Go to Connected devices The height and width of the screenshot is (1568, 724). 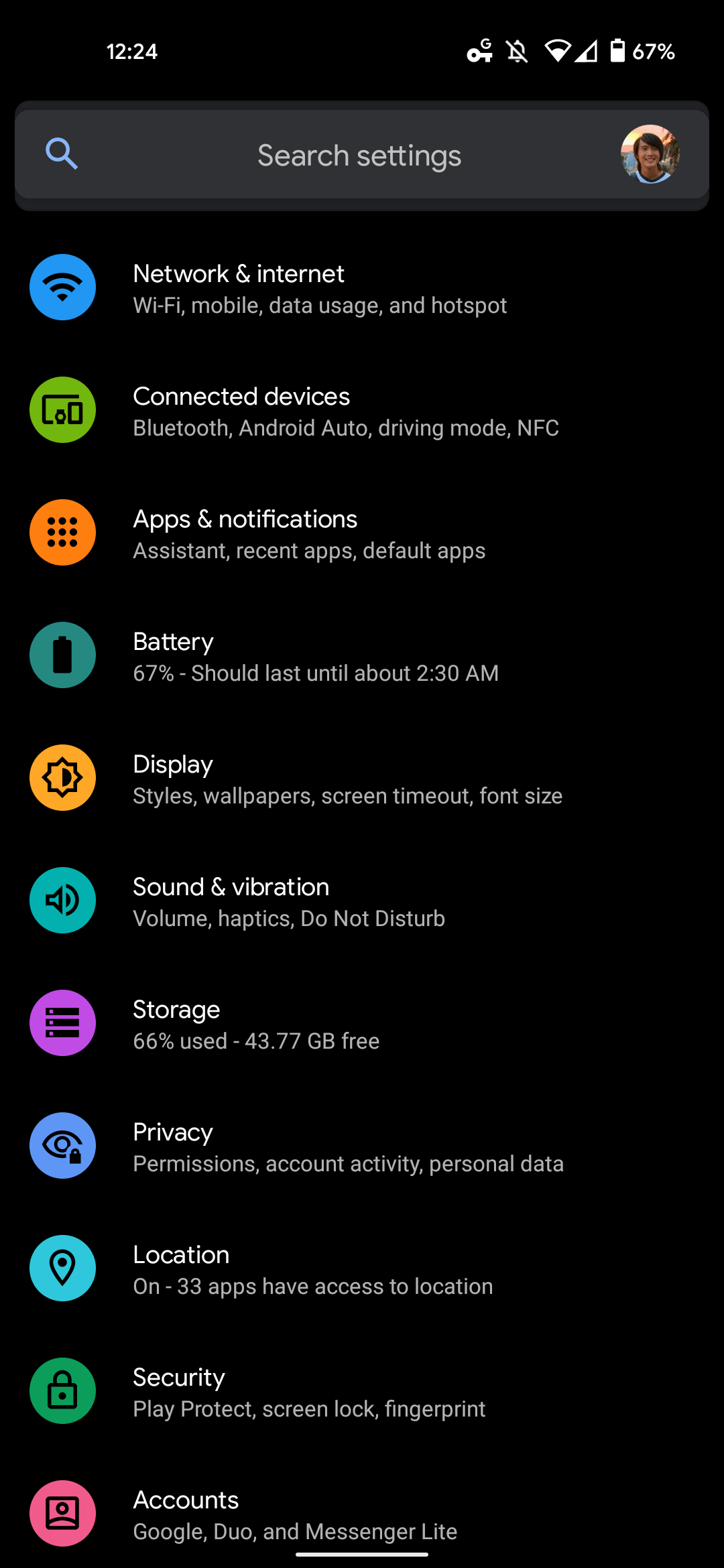click(x=362, y=410)
